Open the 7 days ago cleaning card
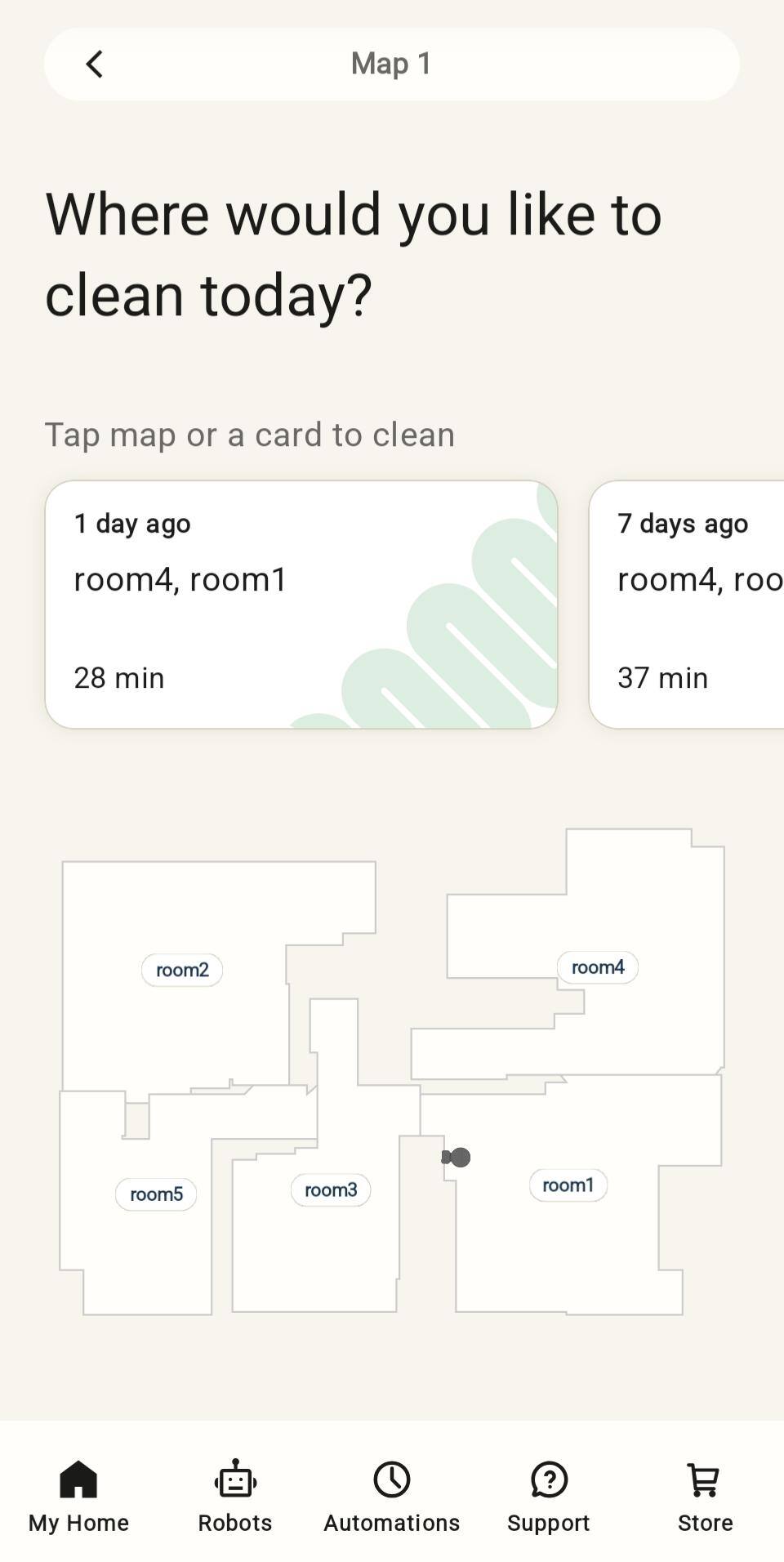This screenshot has height=1562, width=784. (686, 604)
